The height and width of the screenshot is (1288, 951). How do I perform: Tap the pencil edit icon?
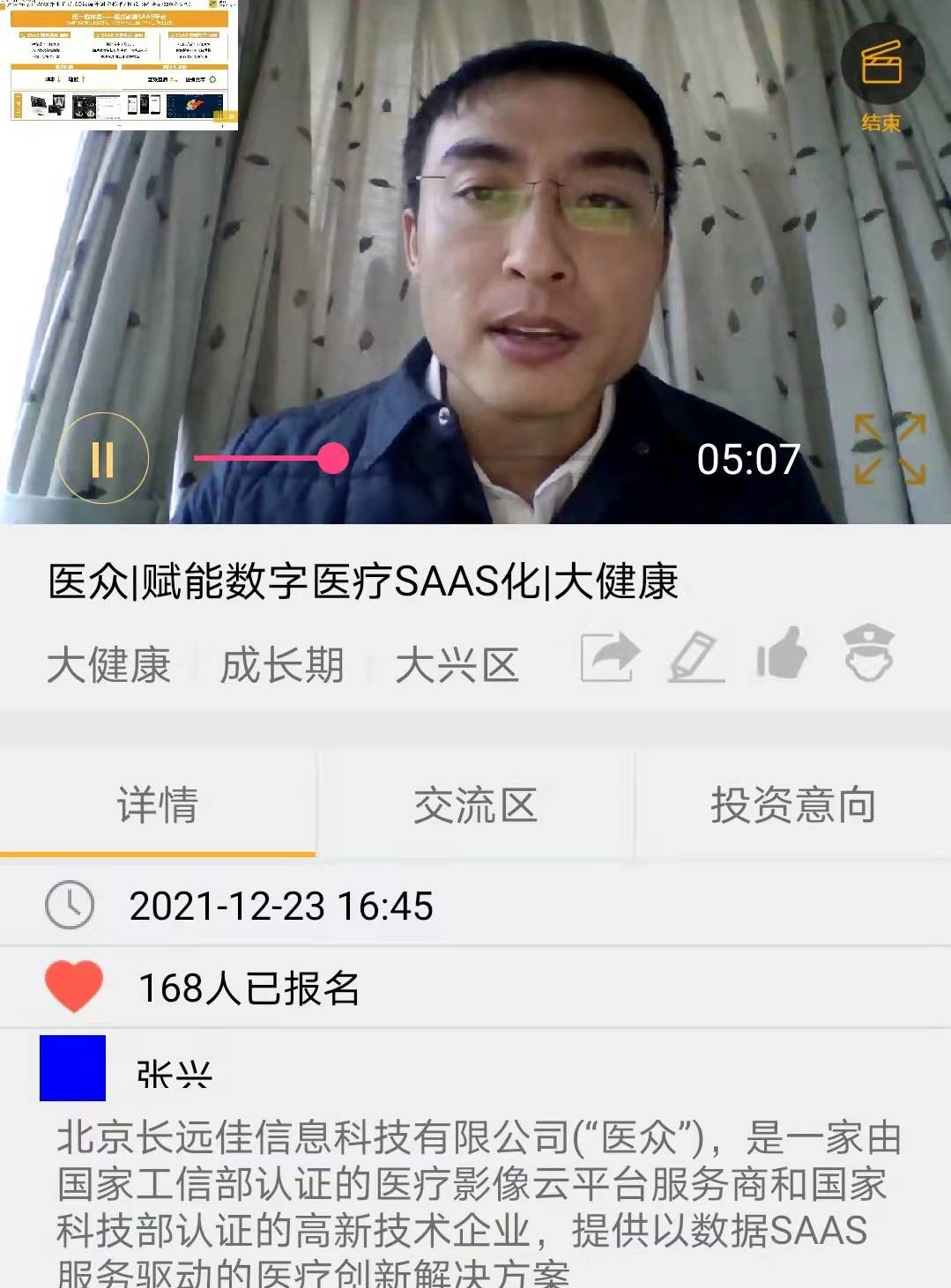coord(696,656)
